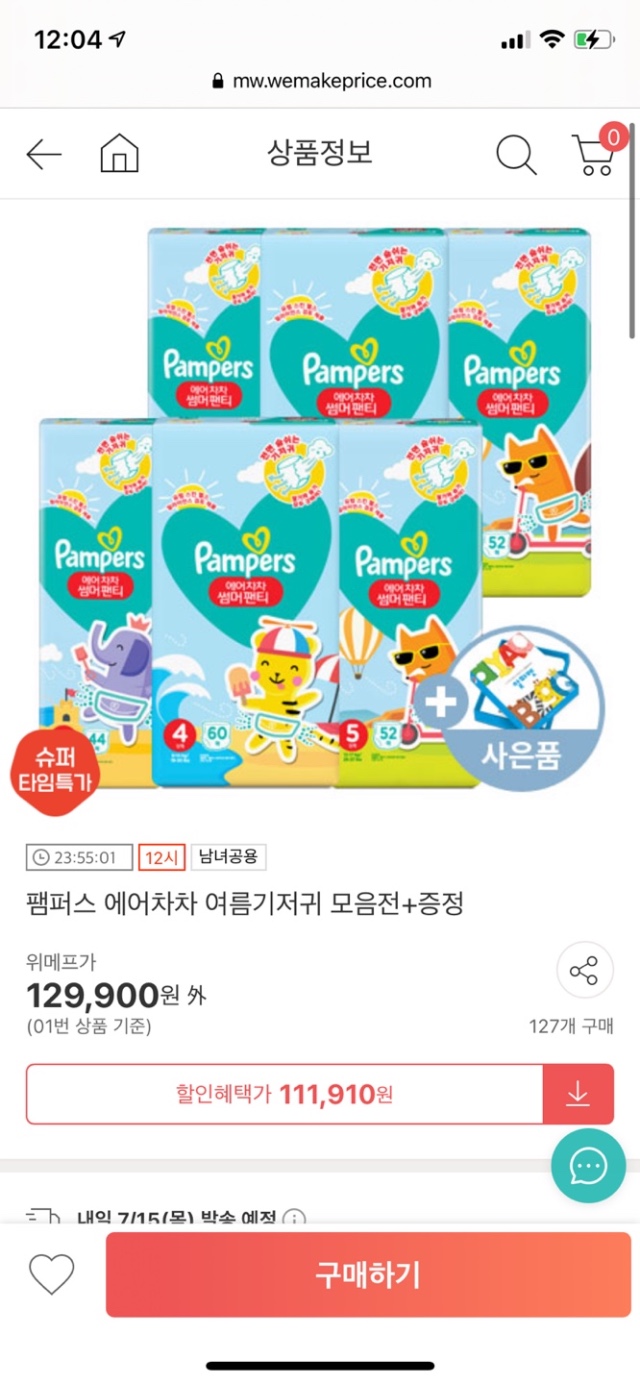This screenshot has width=640, height=1384.
Task: Open the home icon
Action: click(119, 154)
